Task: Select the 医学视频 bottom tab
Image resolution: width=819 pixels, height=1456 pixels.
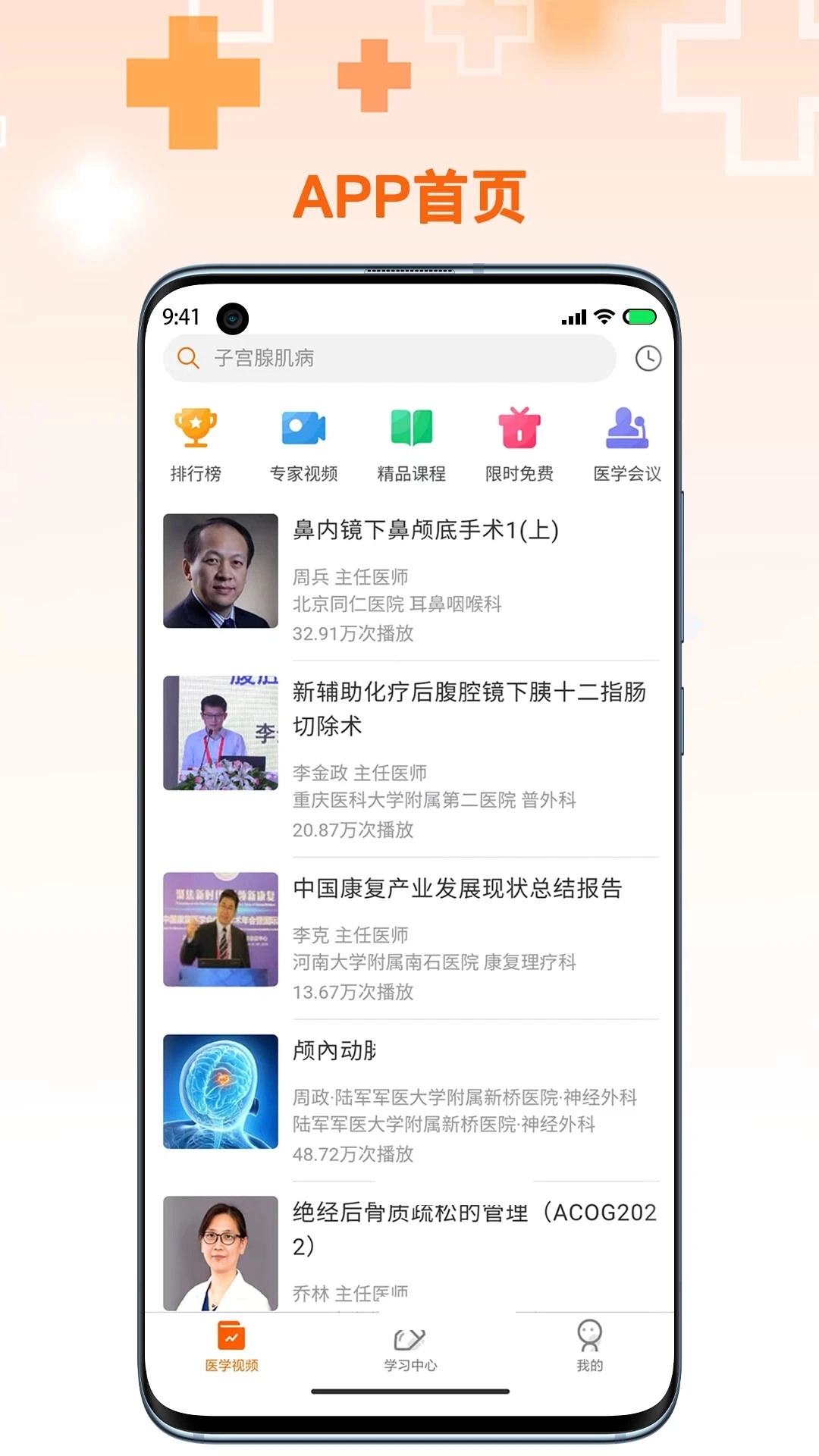Action: [x=230, y=1350]
